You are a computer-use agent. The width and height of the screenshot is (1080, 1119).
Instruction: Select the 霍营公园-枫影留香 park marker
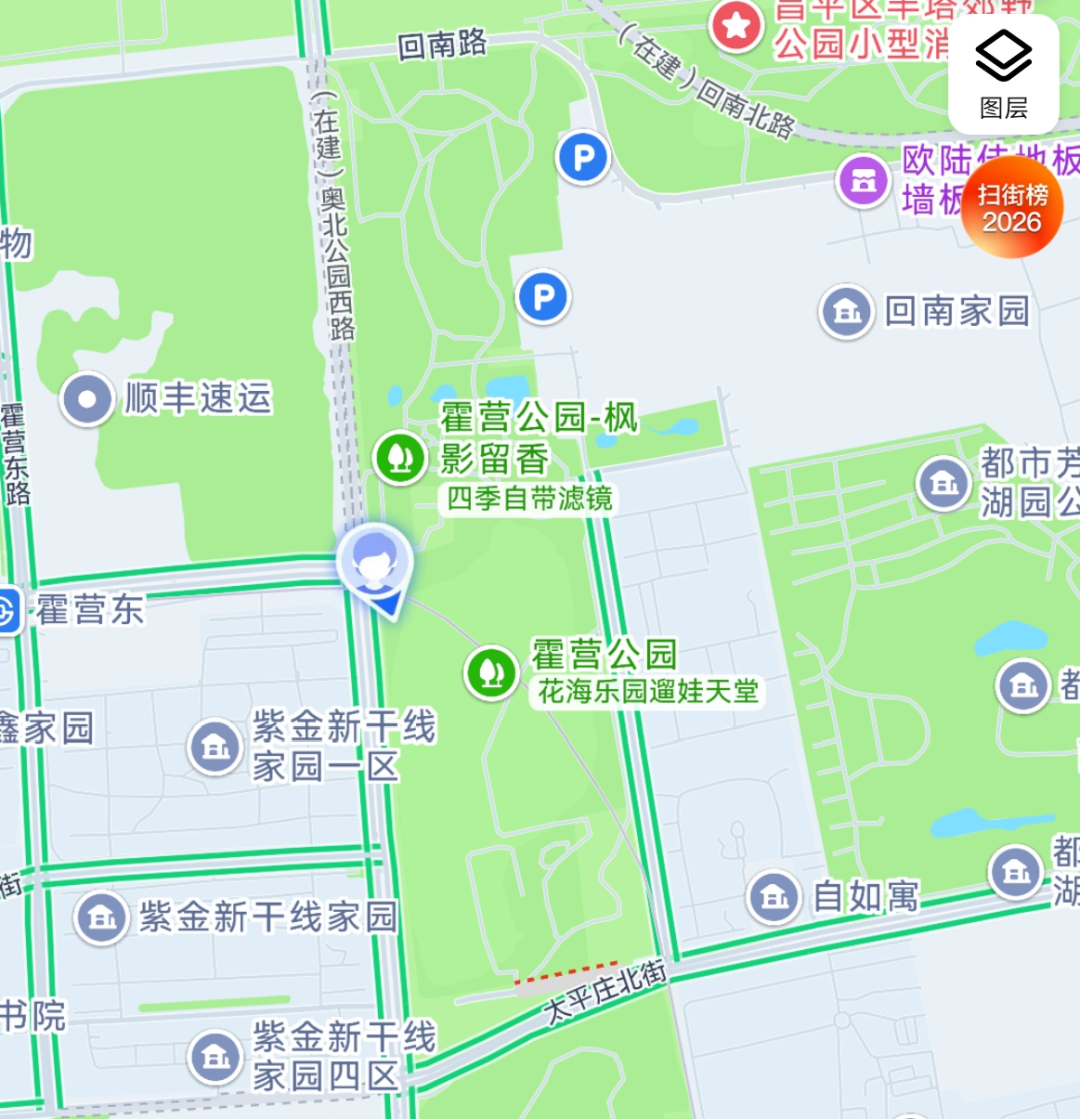401,457
